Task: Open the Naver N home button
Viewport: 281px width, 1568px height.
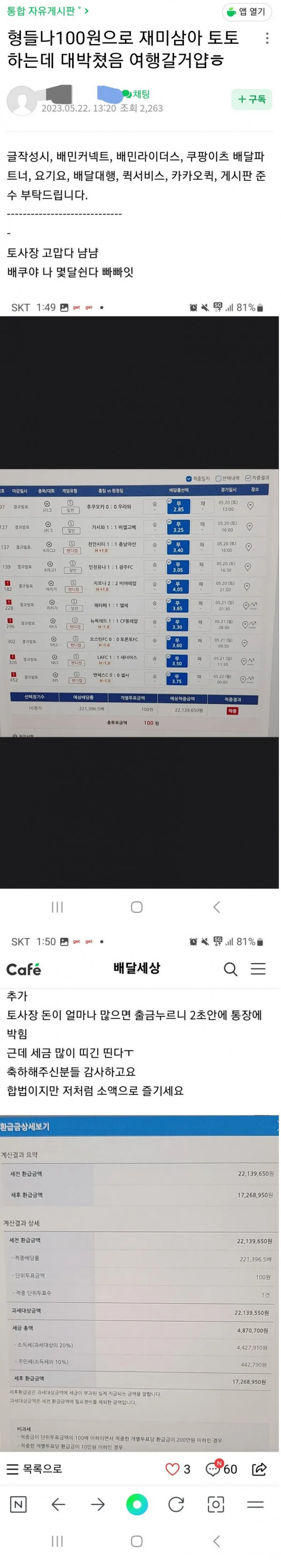Action: 19,1505
